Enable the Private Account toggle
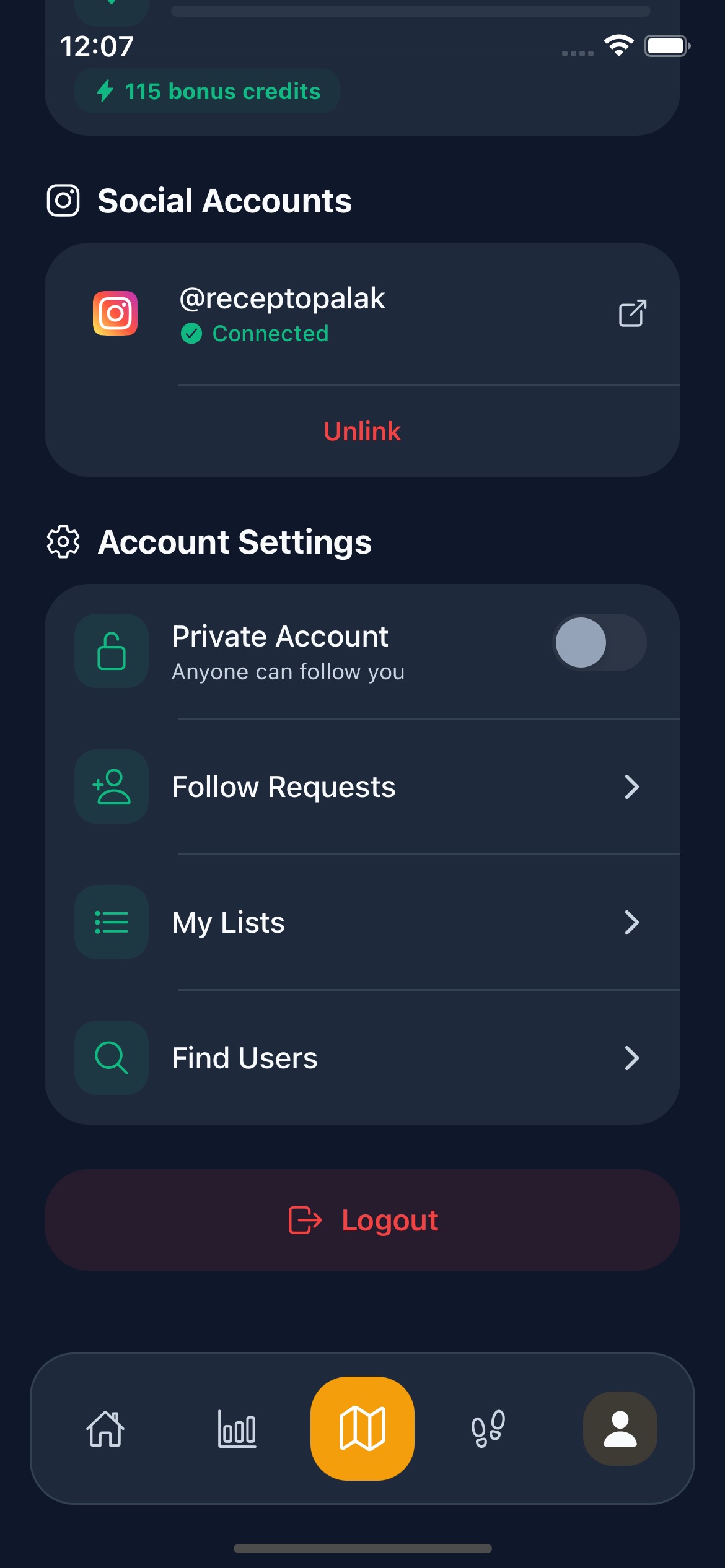 point(597,643)
